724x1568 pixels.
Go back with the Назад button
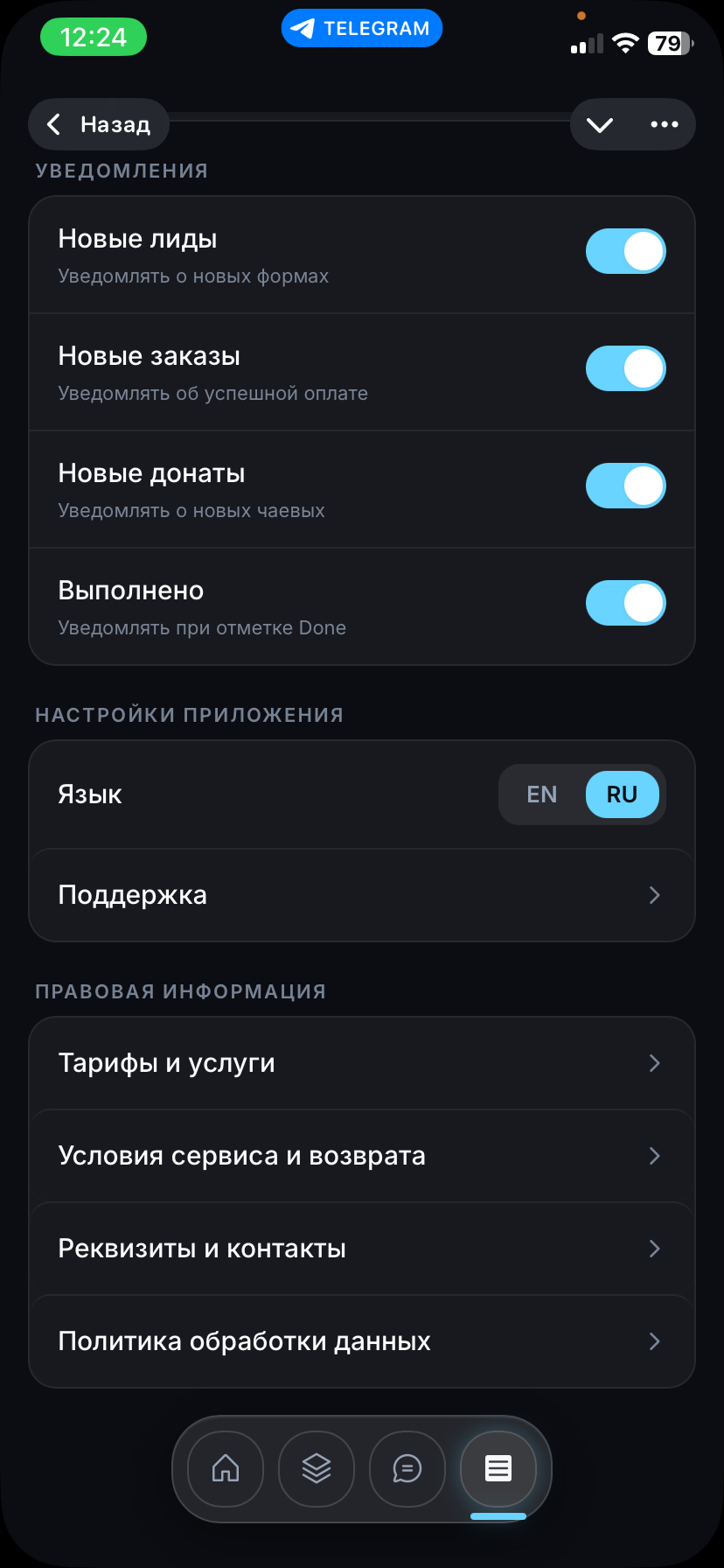point(99,124)
